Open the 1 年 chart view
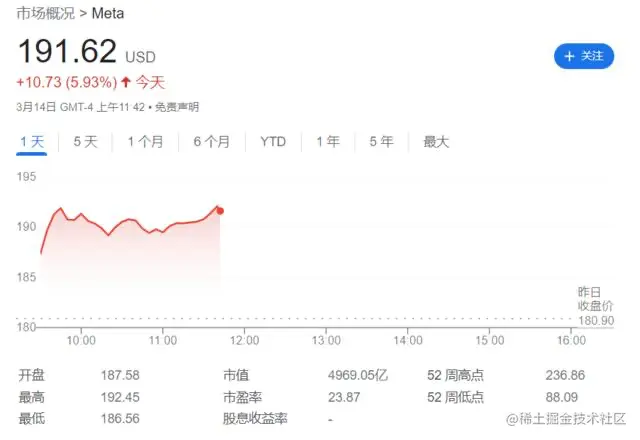The width and height of the screenshot is (640, 440). pos(327,142)
